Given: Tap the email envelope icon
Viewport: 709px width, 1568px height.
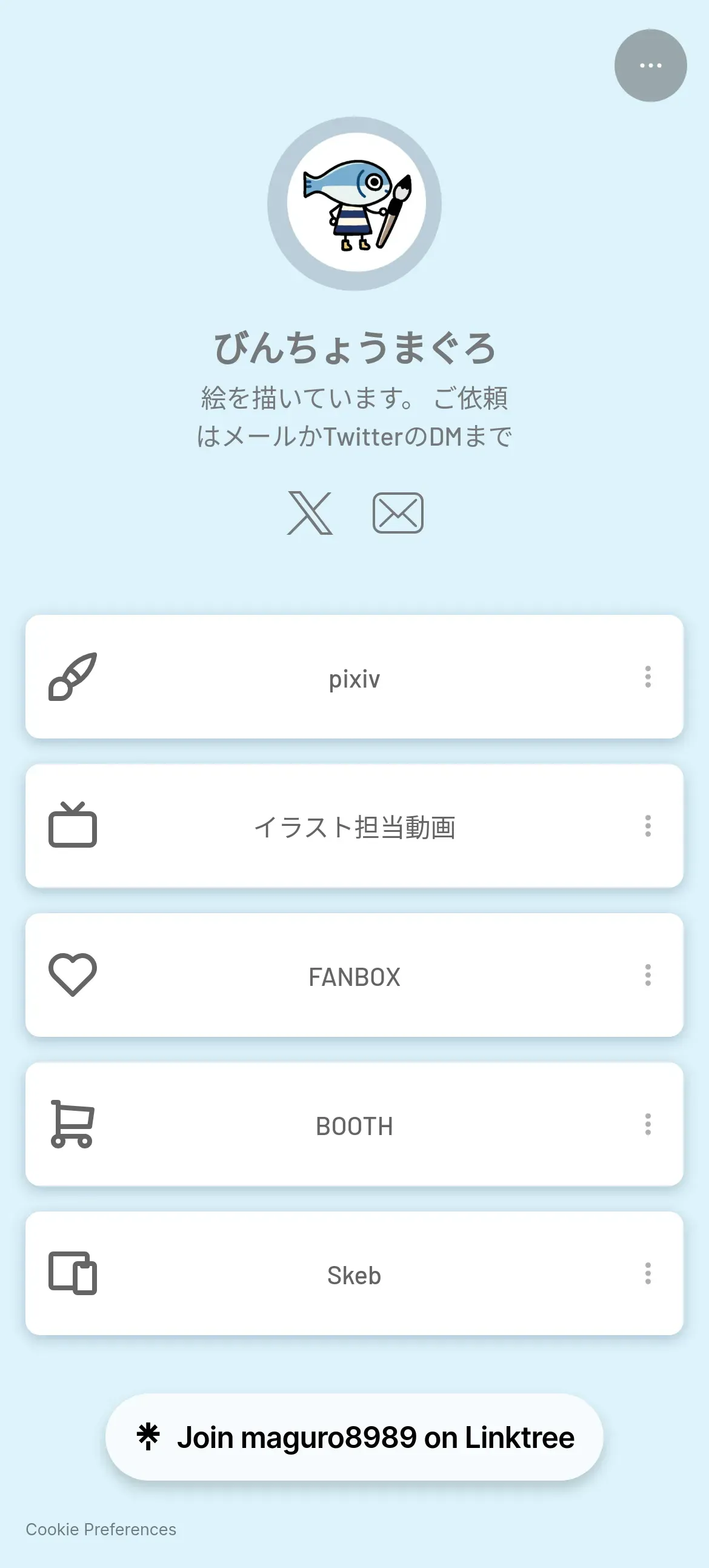Looking at the screenshot, I should 398,513.
